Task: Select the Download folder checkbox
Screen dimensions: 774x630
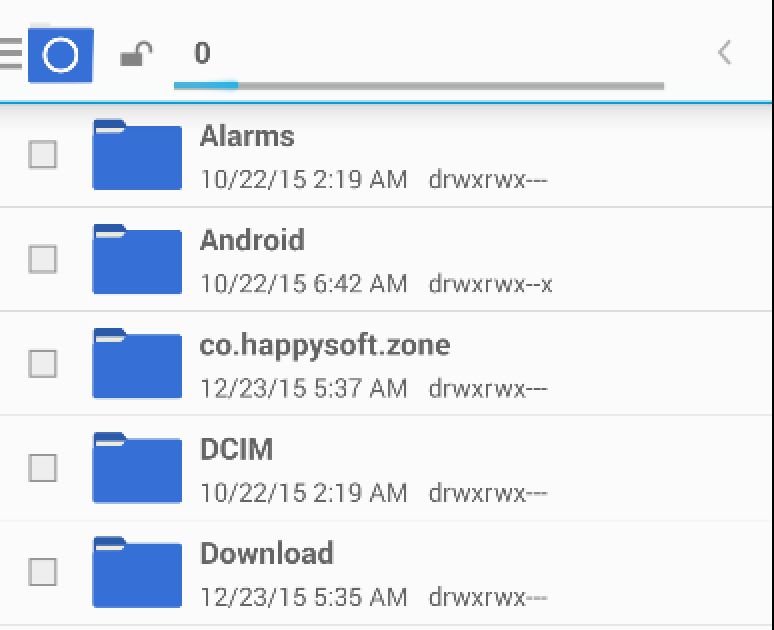Action: coord(42,571)
